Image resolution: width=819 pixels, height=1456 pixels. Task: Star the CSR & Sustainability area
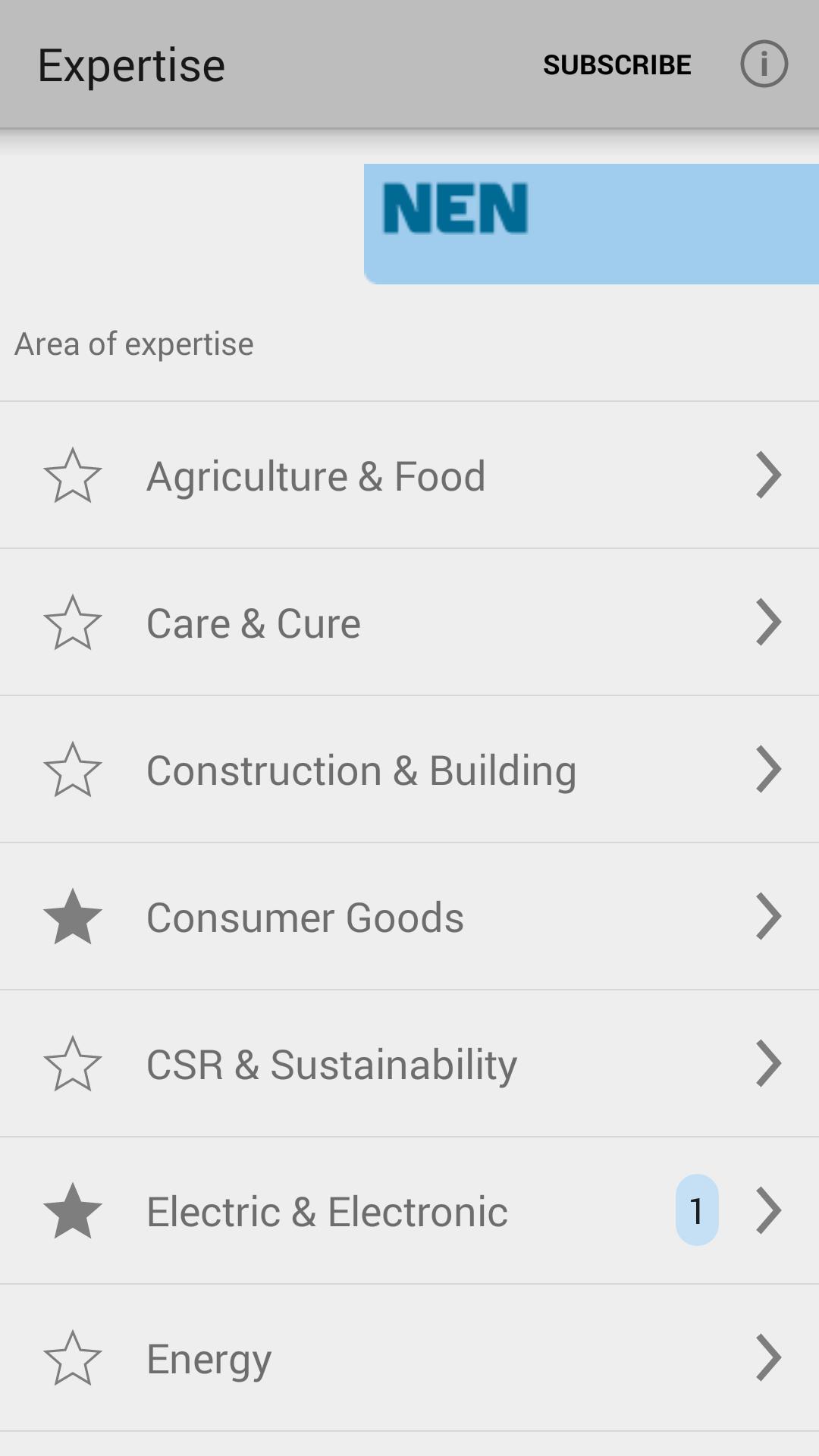[73, 1065]
